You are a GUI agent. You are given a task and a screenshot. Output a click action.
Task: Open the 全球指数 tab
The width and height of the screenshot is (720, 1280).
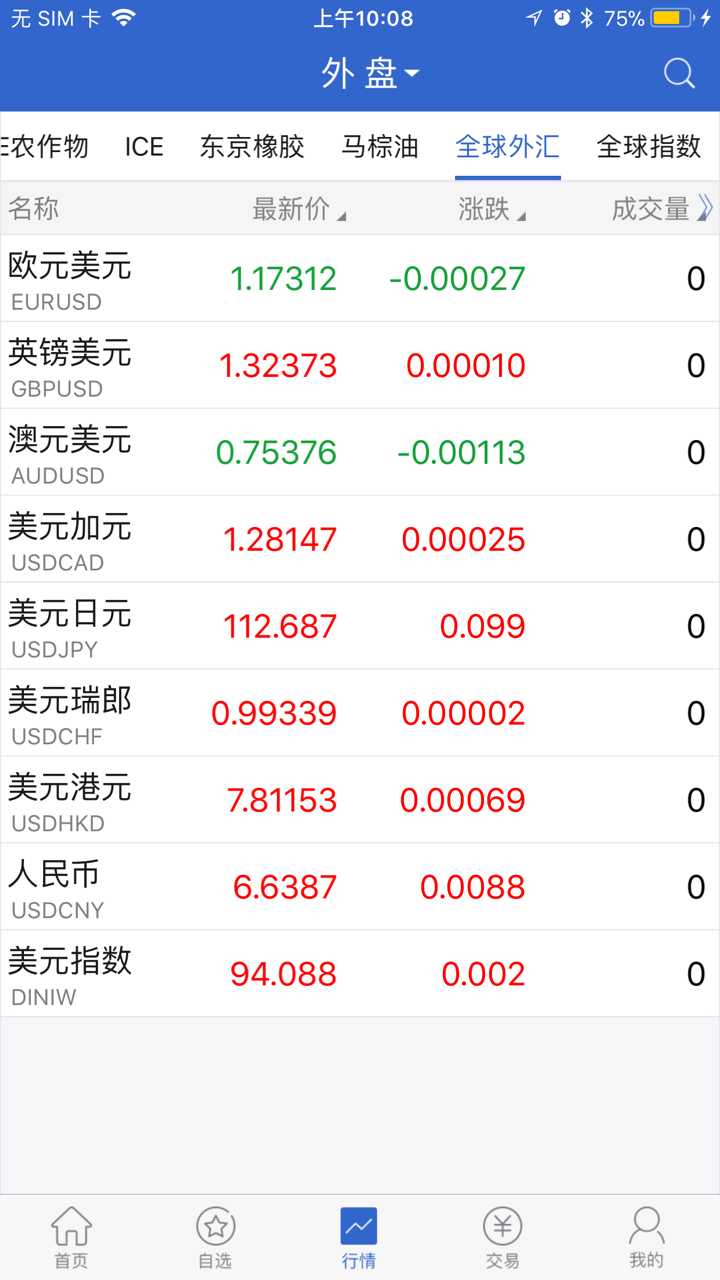[x=649, y=147]
